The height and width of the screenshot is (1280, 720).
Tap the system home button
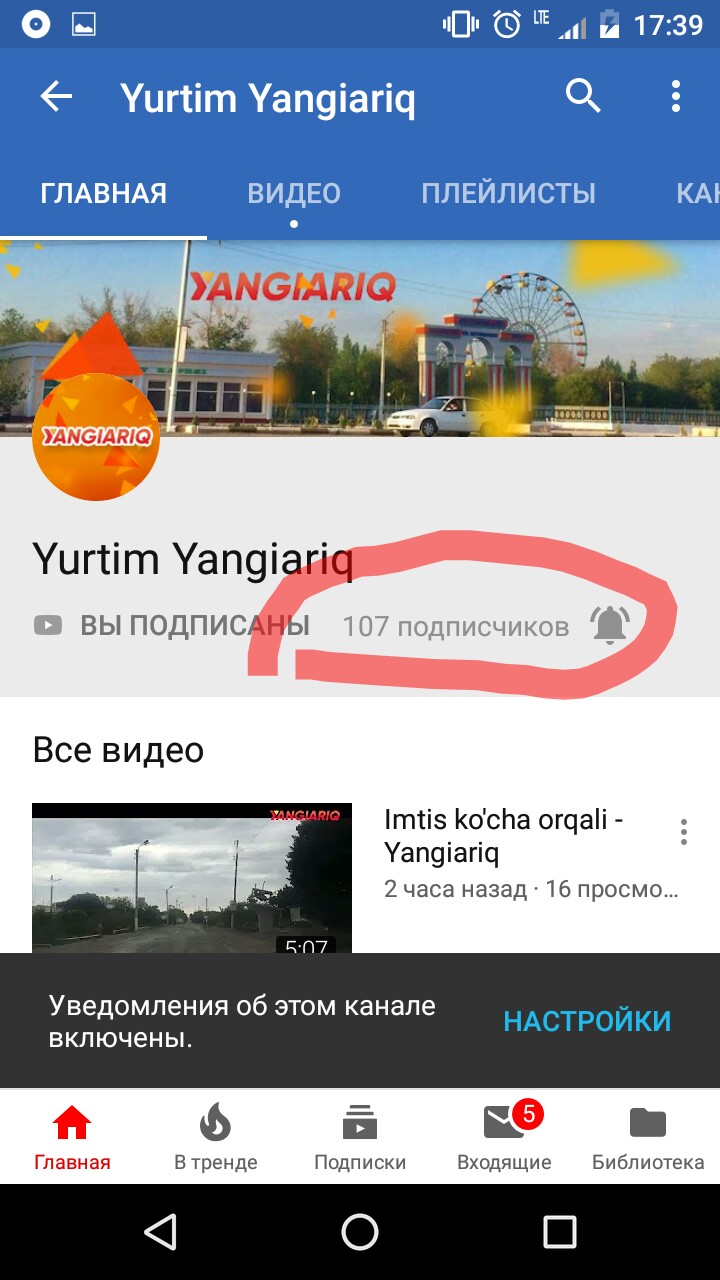(360, 1232)
